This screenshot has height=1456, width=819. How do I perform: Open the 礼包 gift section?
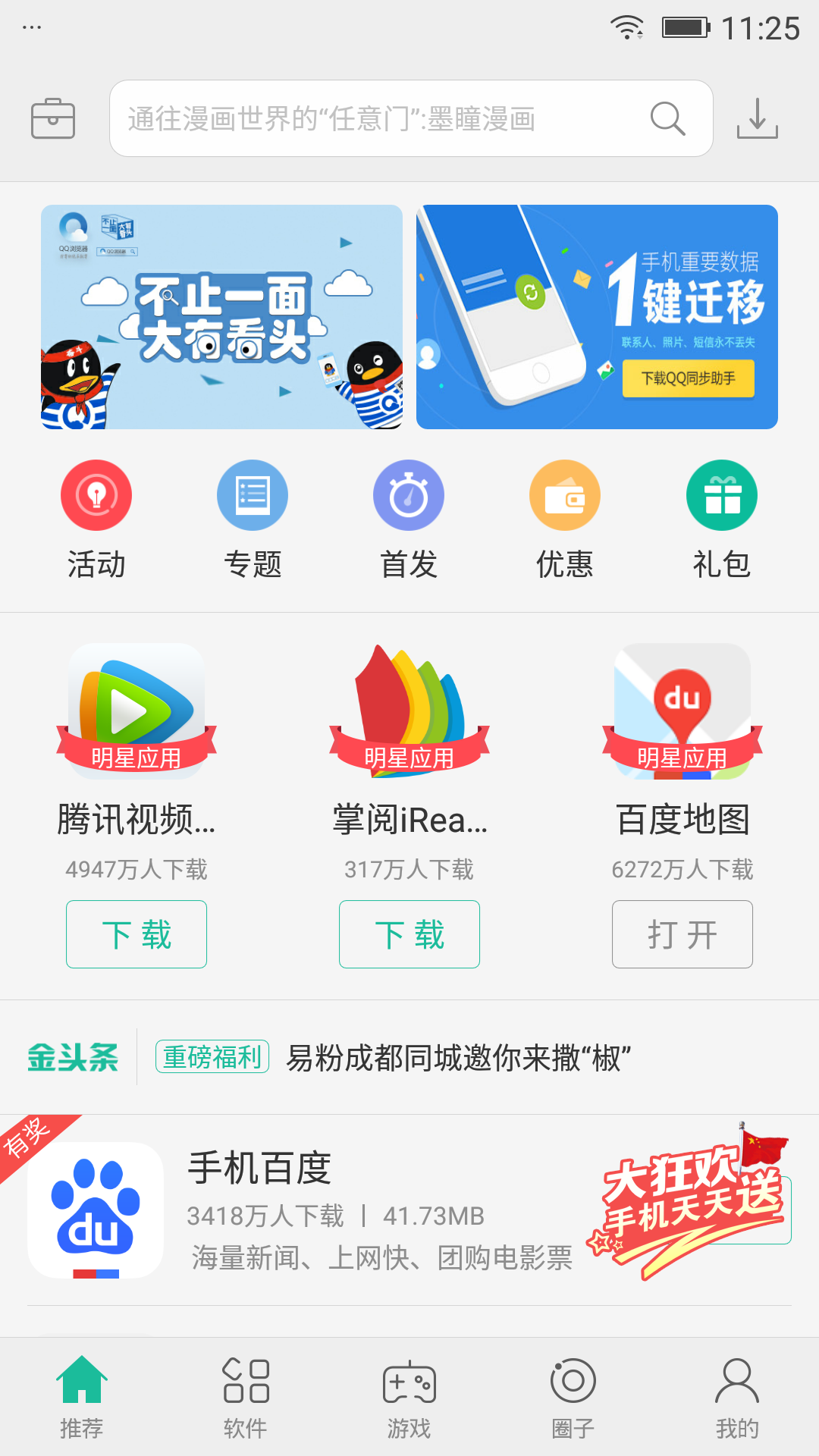[x=721, y=519]
